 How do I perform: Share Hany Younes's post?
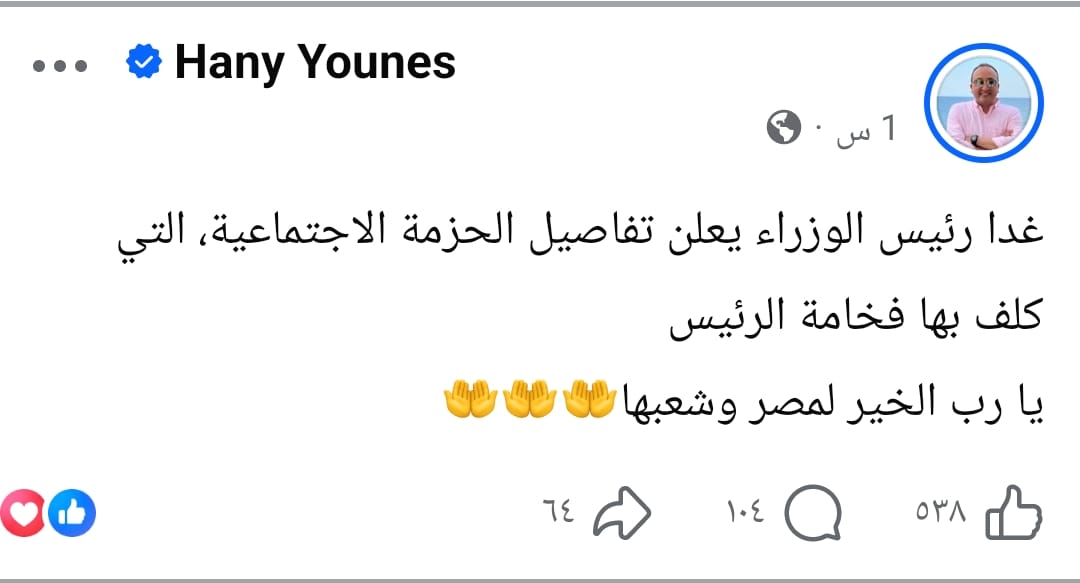point(622,514)
